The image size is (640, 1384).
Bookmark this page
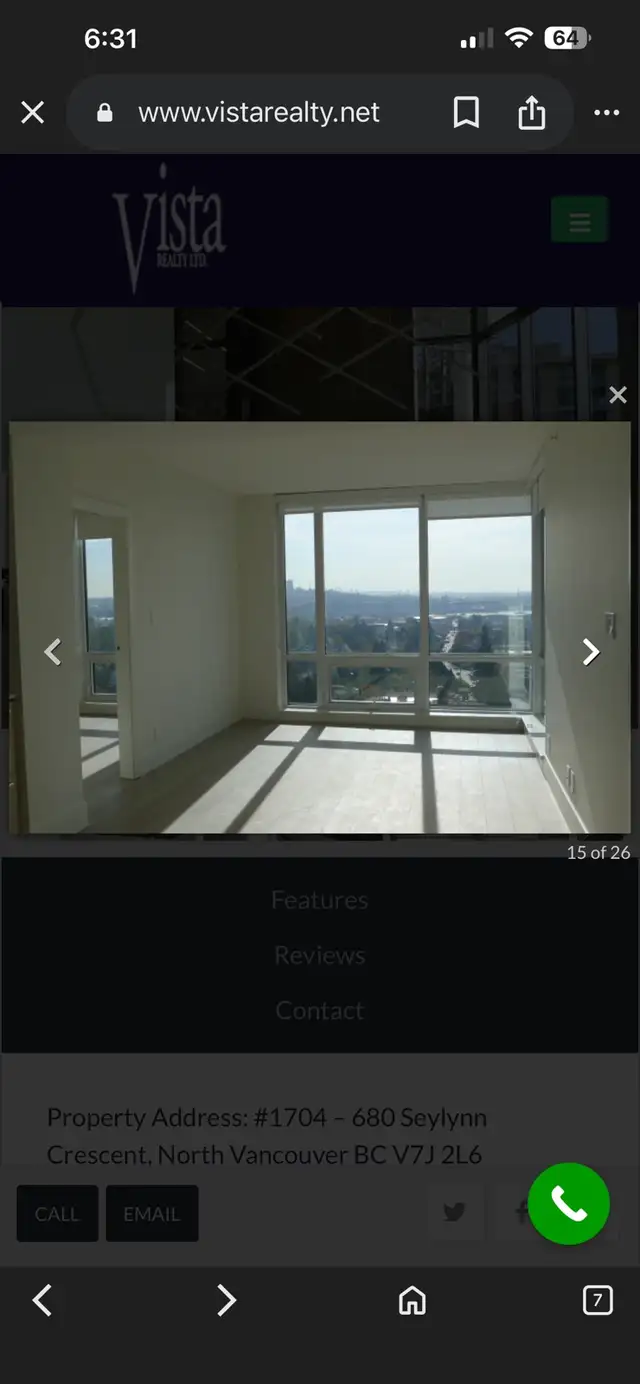pos(466,113)
